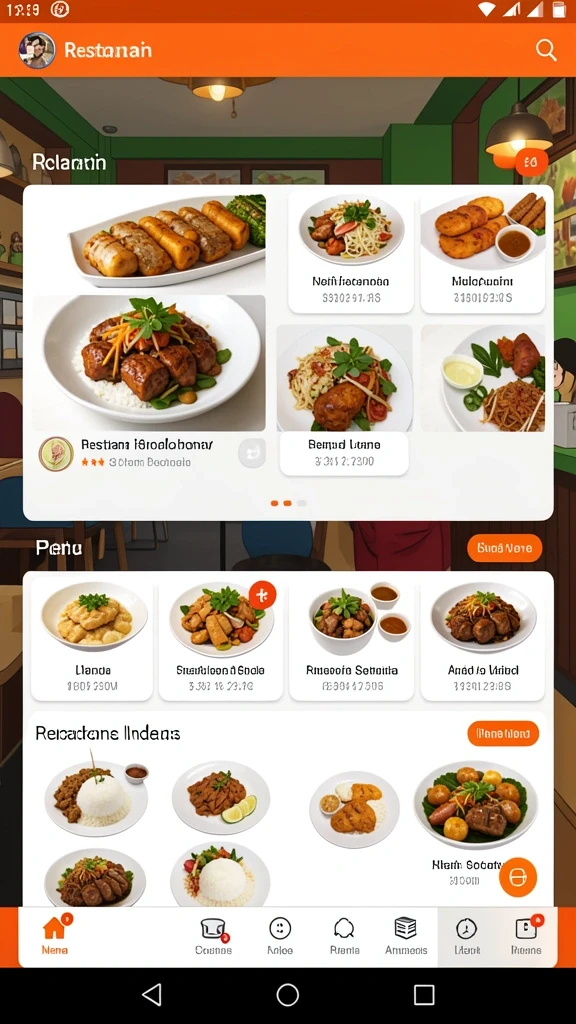
Task: Tap the carousel page indicator dots
Action: (x=288, y=503)
